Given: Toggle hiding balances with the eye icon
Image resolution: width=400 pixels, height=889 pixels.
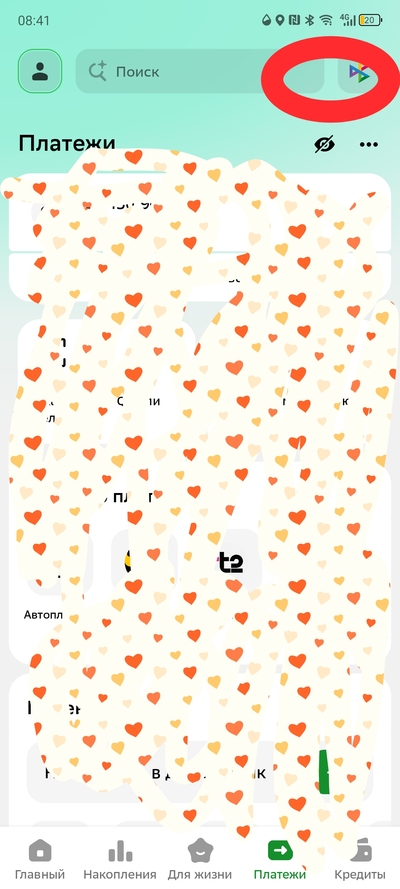Looking at the screenshot, I should [x=325, y=145].
